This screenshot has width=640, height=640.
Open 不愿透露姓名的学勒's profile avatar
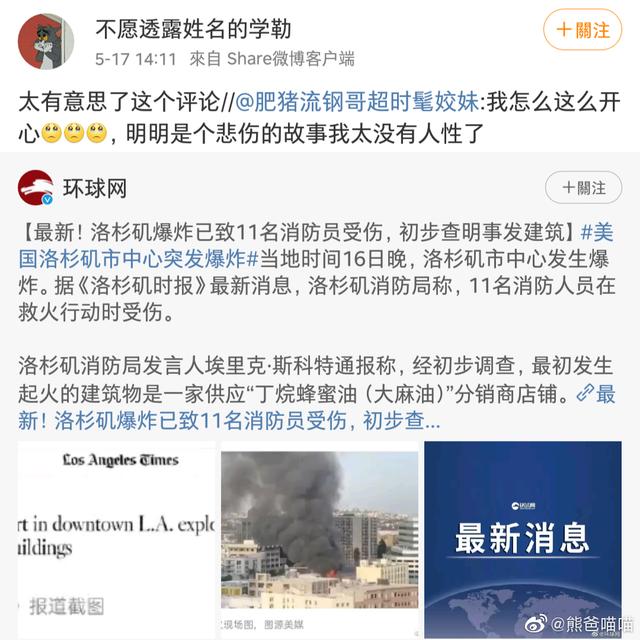pyautogui.click(x=46, y=40)
